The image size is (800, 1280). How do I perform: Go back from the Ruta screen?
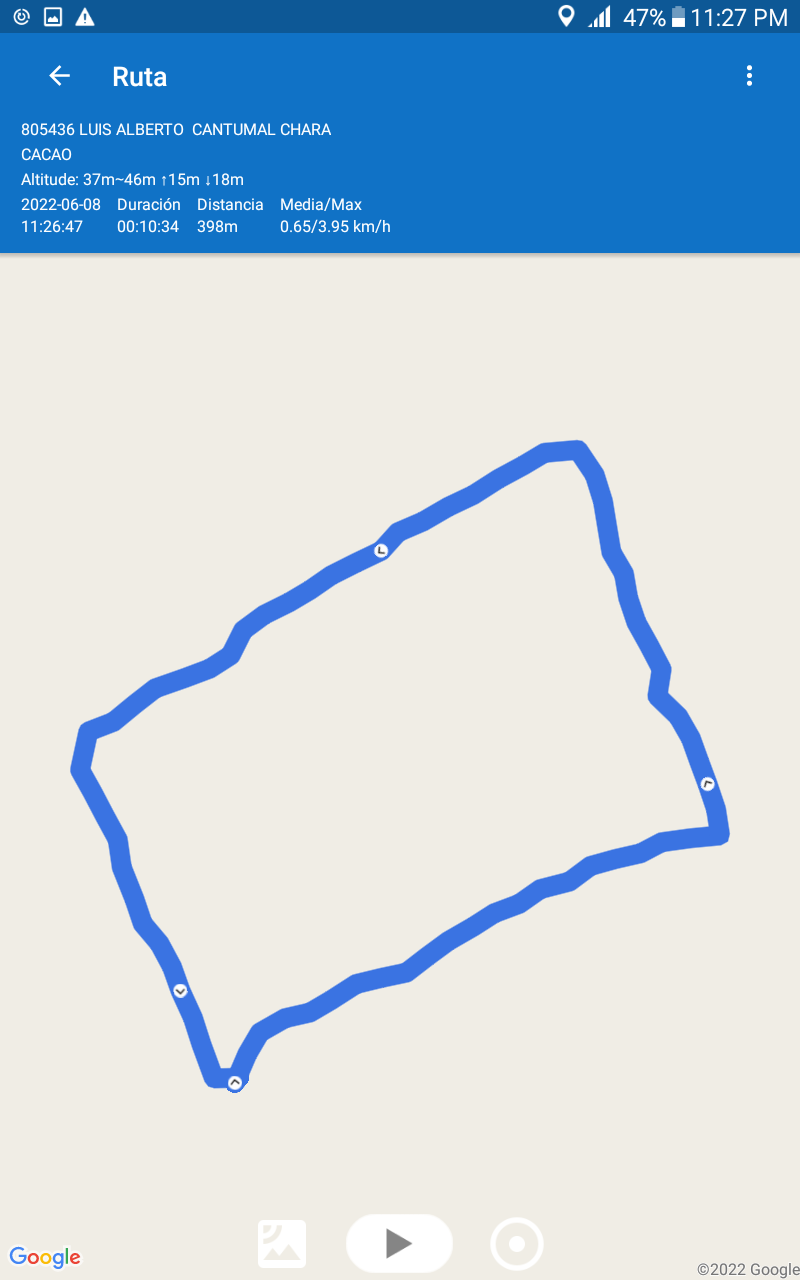(x=60, y=76)
